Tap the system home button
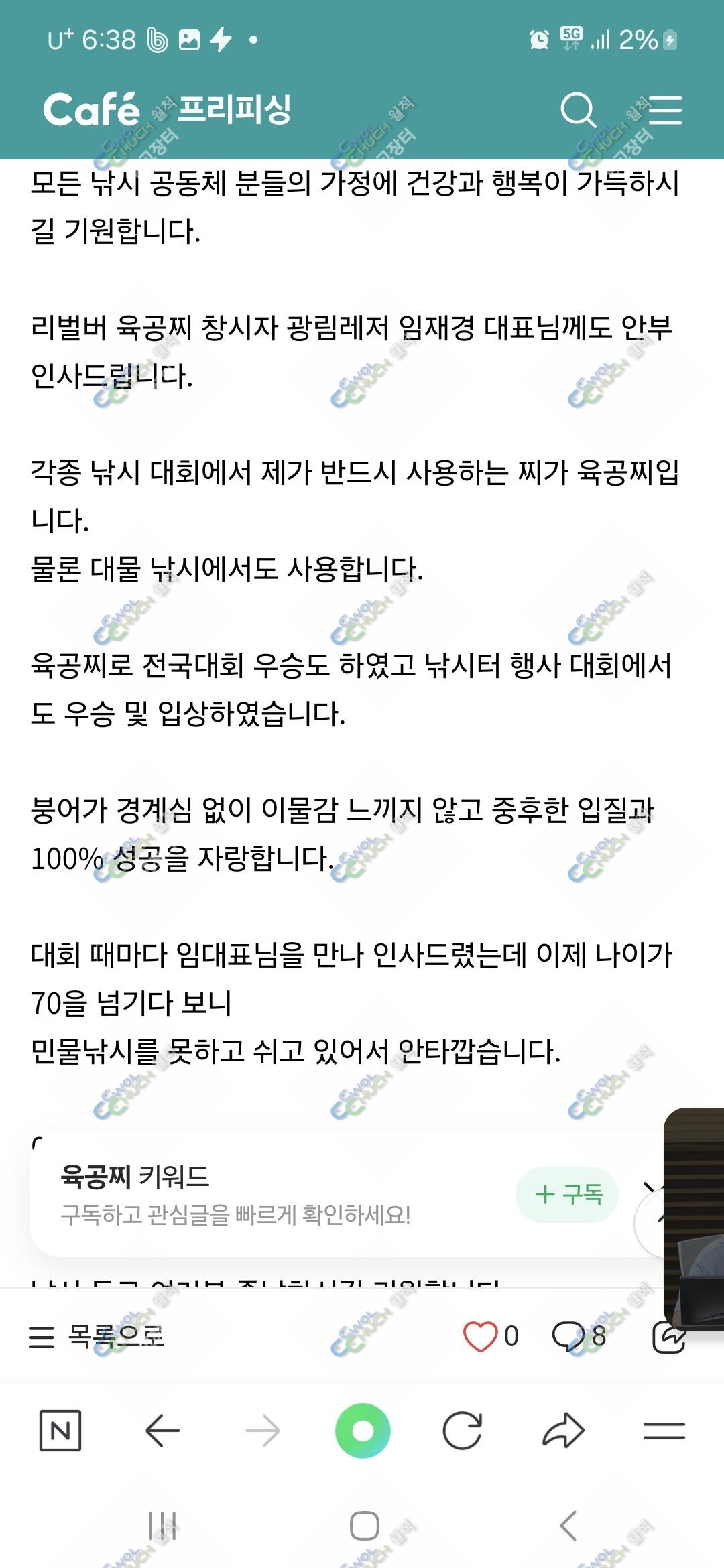This screenshot has width=724, height=1568. pyautogui.click(x=365, y=1526)
